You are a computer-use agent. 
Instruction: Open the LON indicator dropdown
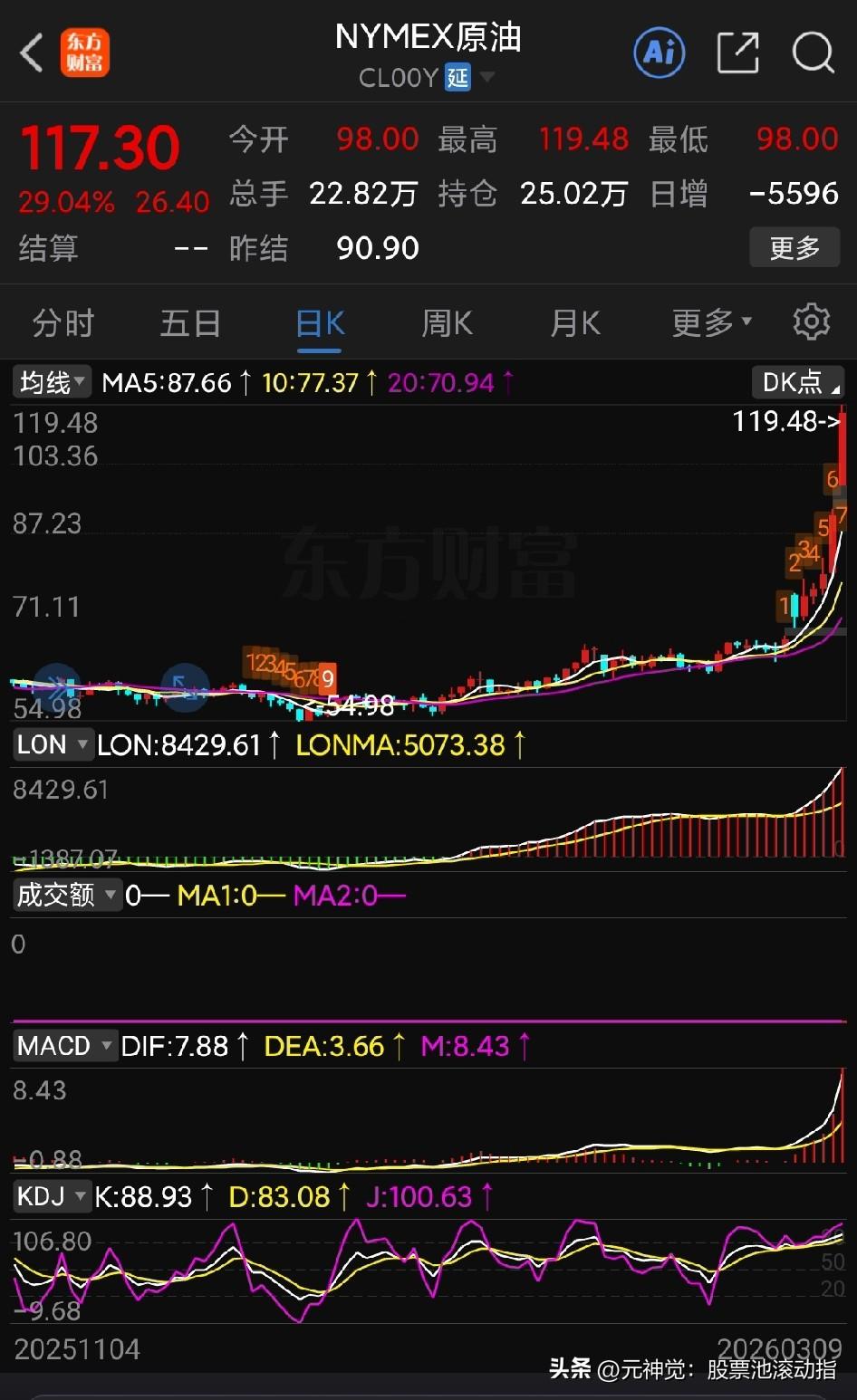(x=52, y=744)
